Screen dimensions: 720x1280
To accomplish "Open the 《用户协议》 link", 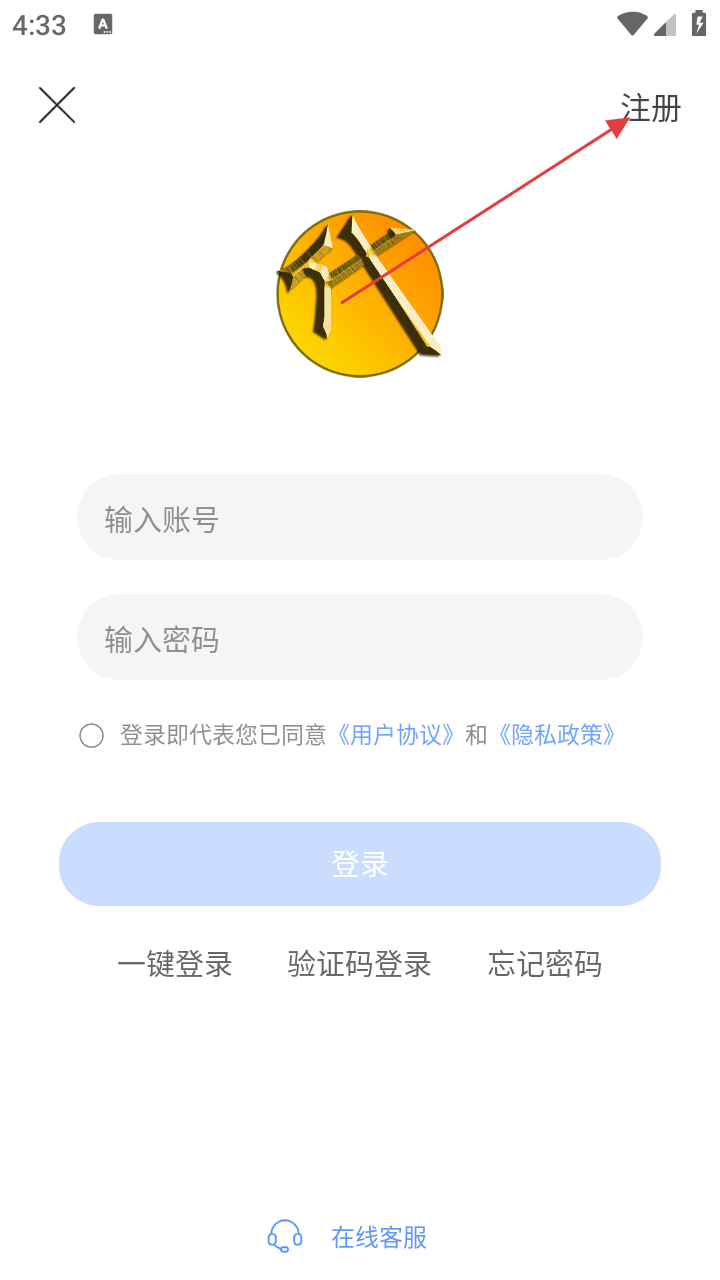I will tap(396, 736).
